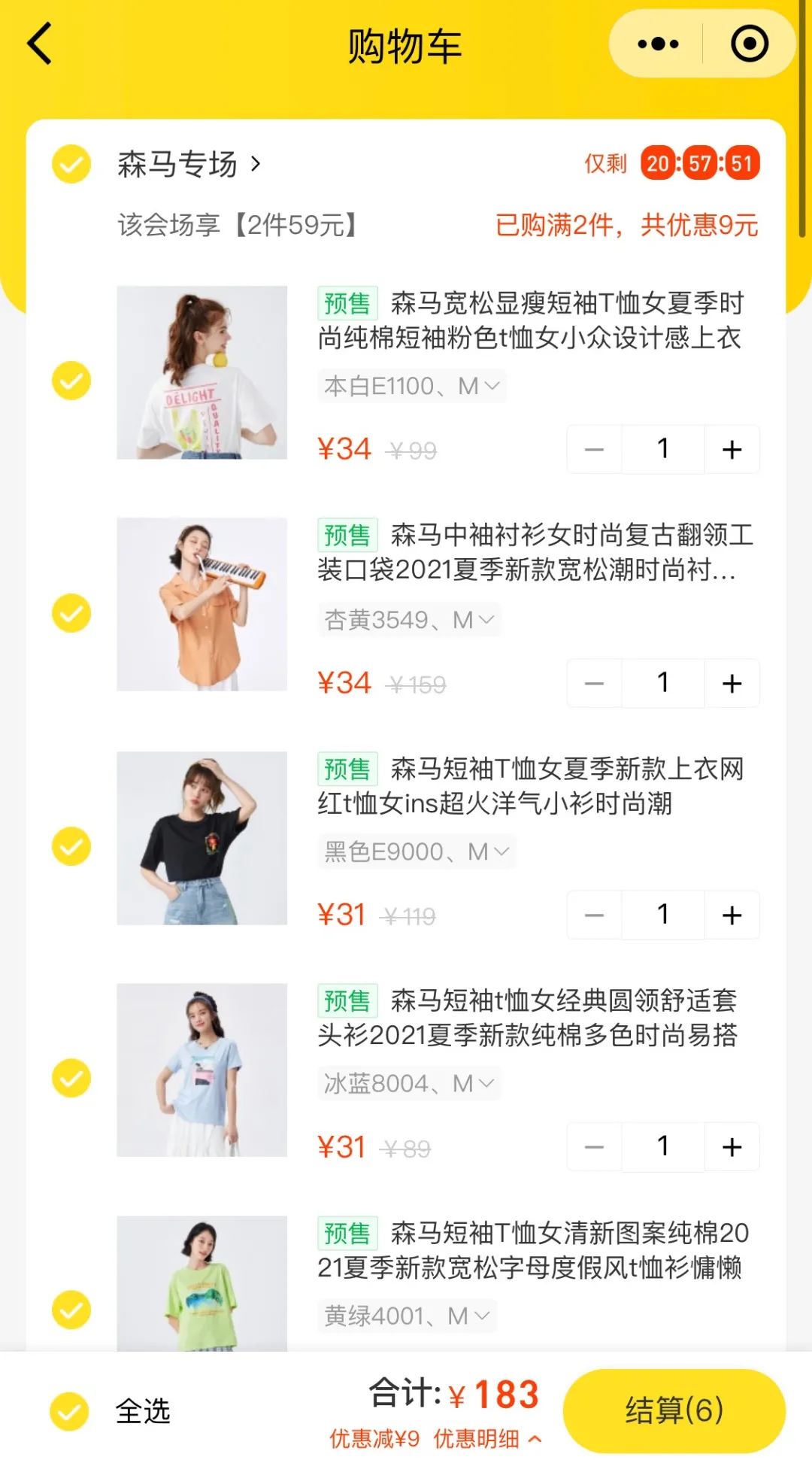The height and width of the screenshot is (1460, 812).
Task: Change the 黄绿4001、M variant
Action: point(407,1316)
